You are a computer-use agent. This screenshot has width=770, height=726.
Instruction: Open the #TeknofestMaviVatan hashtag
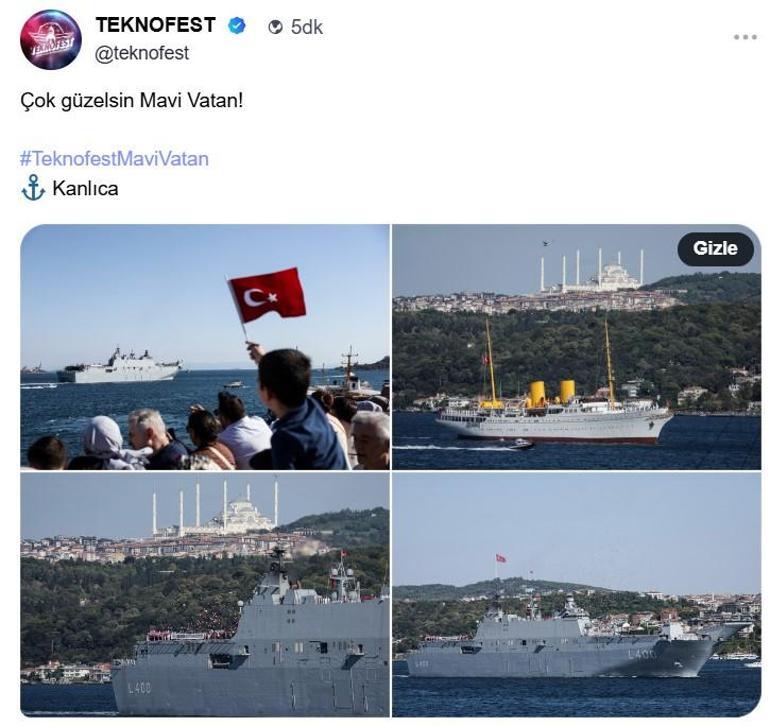tap(114, 158)
